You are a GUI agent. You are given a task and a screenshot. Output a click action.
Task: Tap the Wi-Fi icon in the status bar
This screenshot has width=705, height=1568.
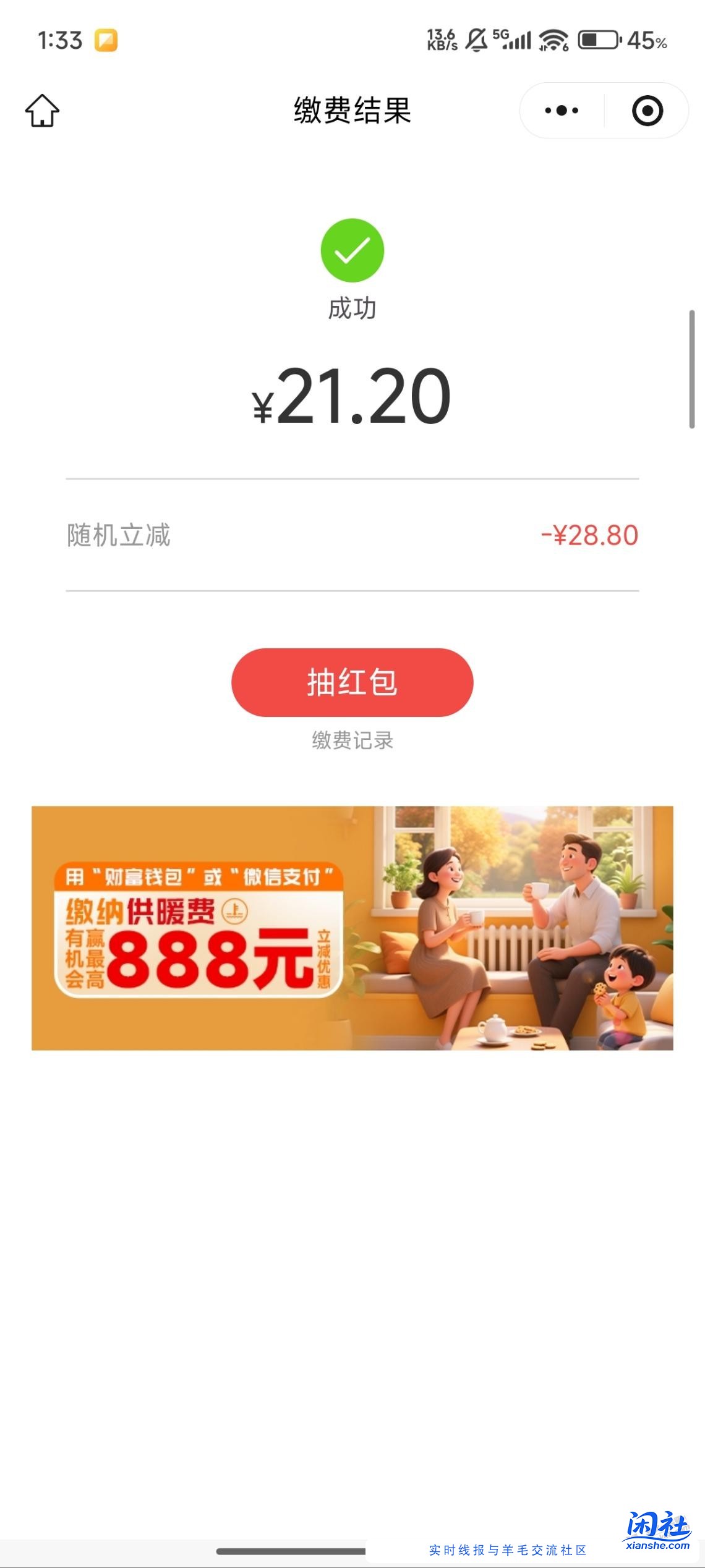click(x=552, y=40)
